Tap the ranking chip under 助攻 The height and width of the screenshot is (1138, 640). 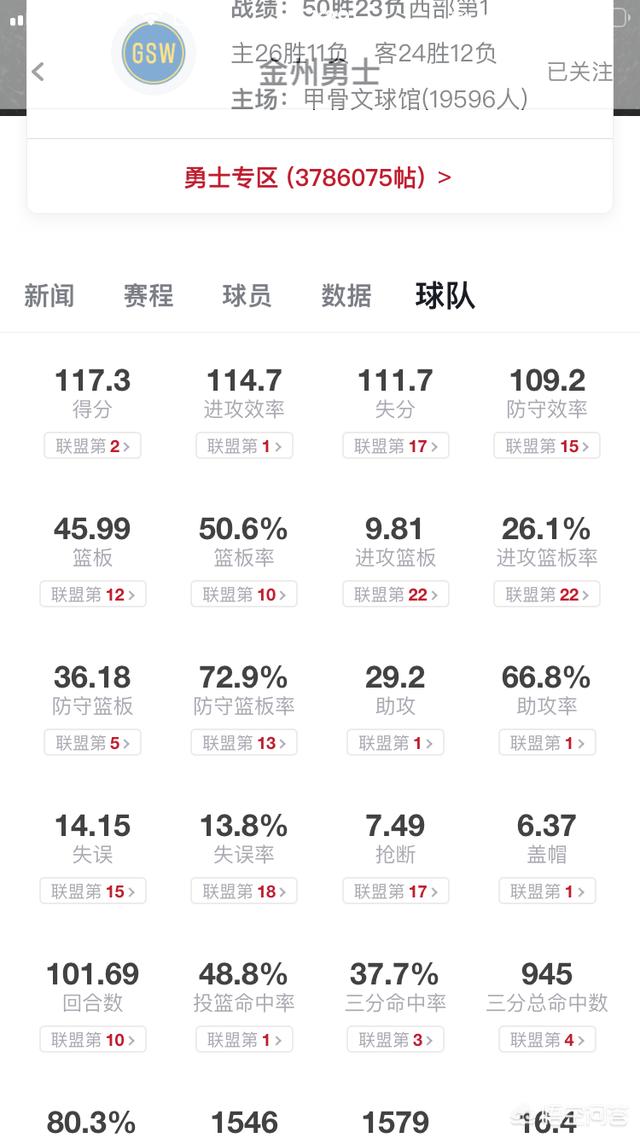[x=395, y=742]
